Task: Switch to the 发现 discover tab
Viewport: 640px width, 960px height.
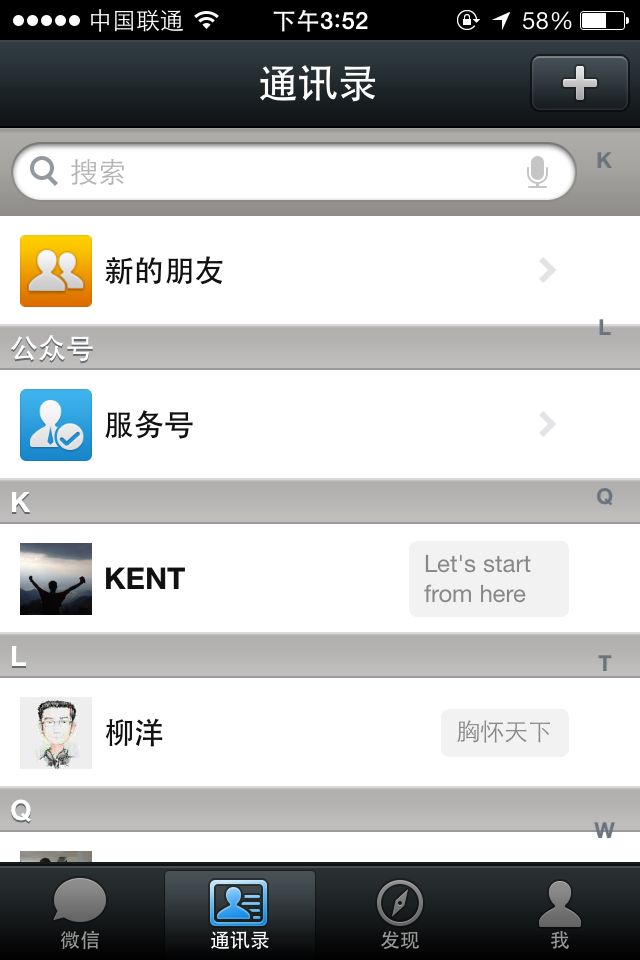Action: point(400,913)
